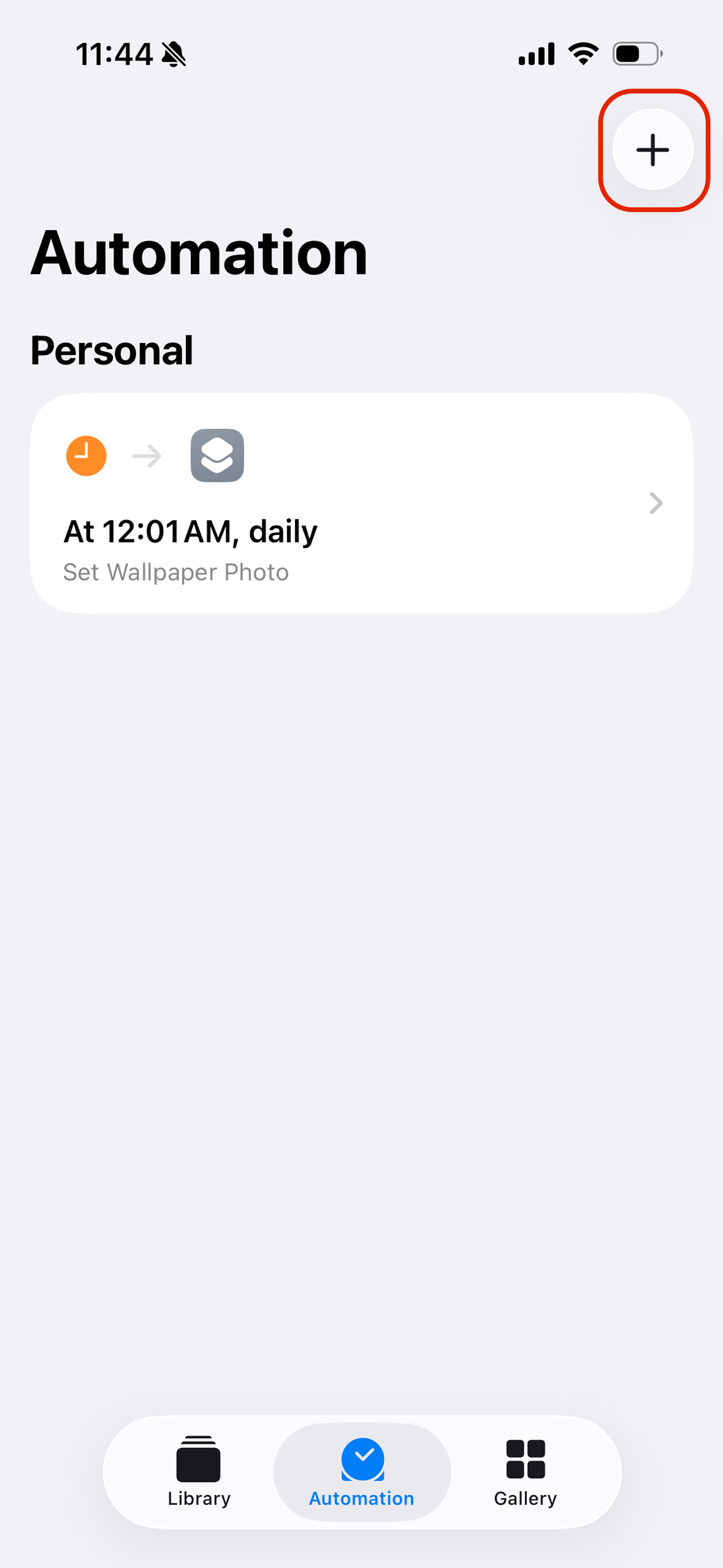Expand the automation details with right chevron
The image size is (723, 1568).
[x=656, y=503]
